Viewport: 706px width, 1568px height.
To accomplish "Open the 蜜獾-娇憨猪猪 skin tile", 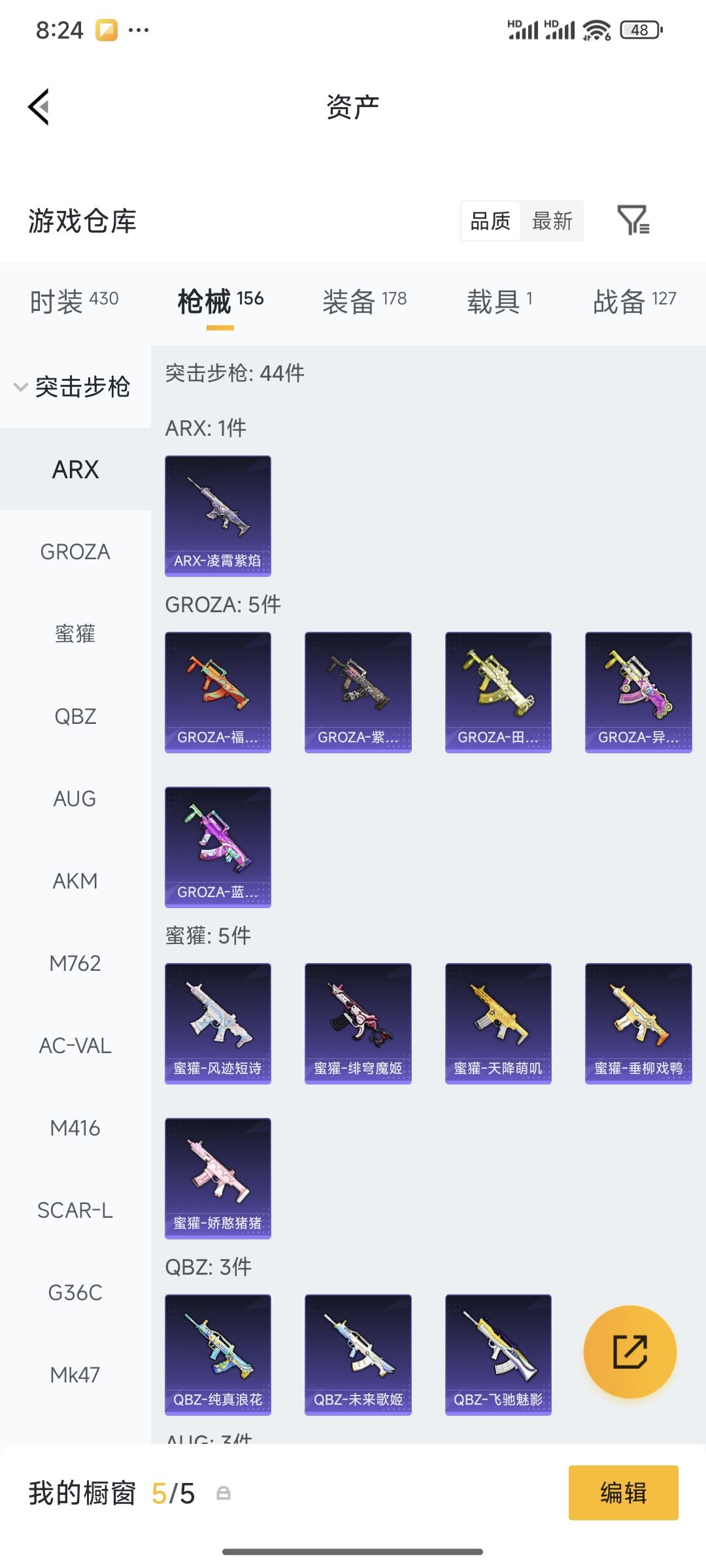I will pos(218,1178).
